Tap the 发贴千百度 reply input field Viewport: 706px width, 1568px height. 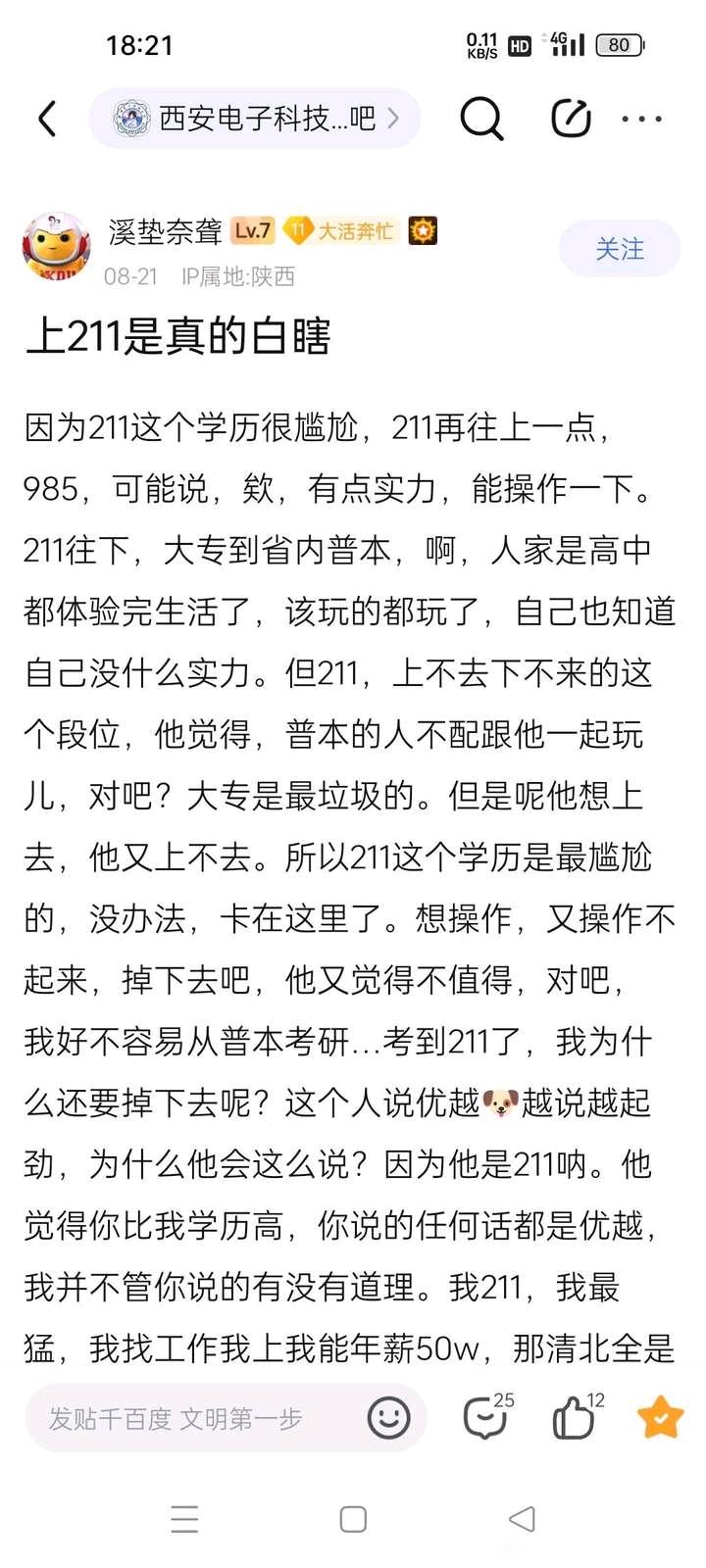click(226, 1418)
